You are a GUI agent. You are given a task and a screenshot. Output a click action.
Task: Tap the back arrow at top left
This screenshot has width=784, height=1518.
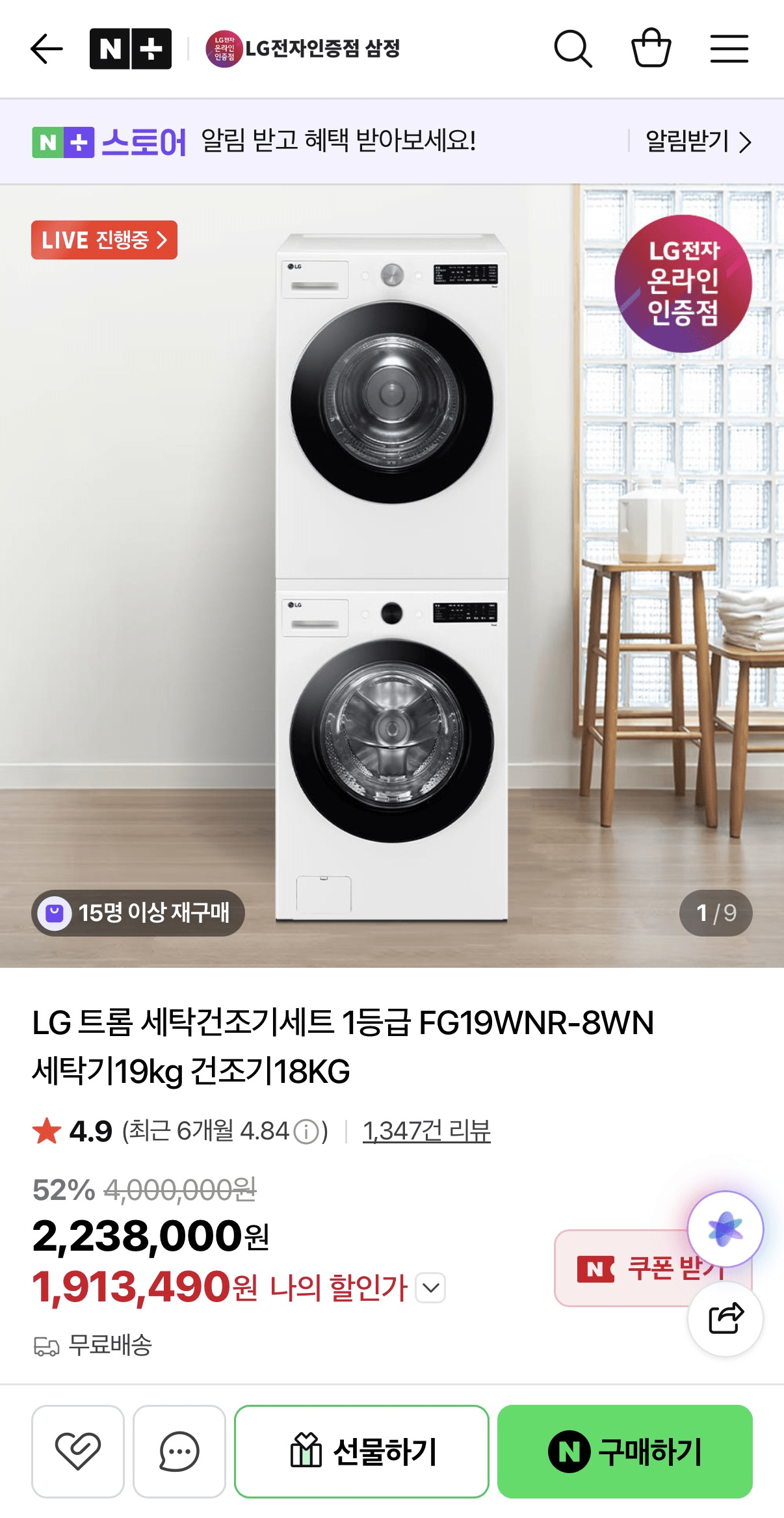[x=46, y=48]
